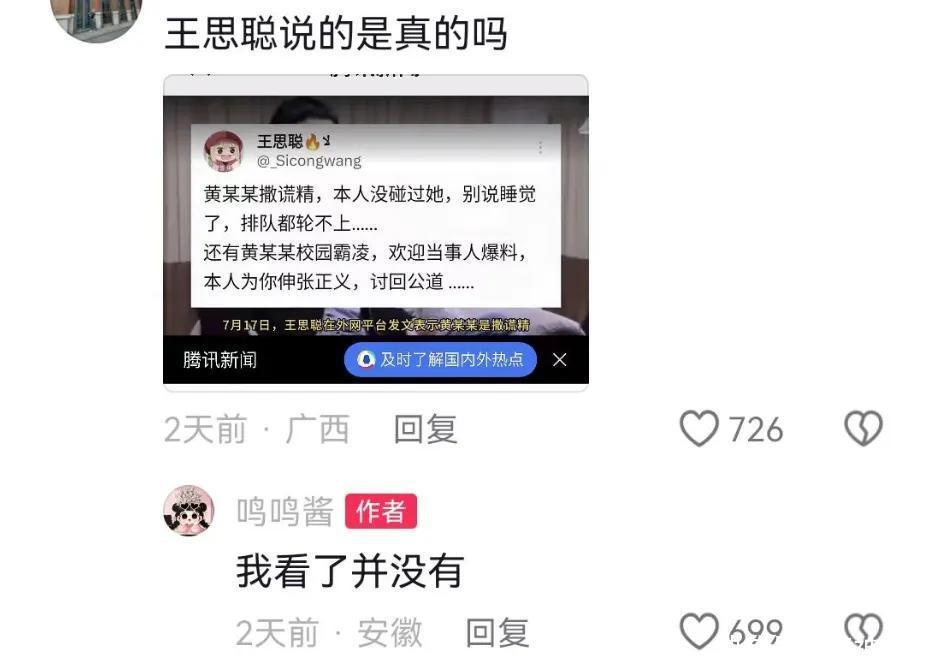943x667 pixels.
Task: Open the image attached to the first comment
Action: 375,230
